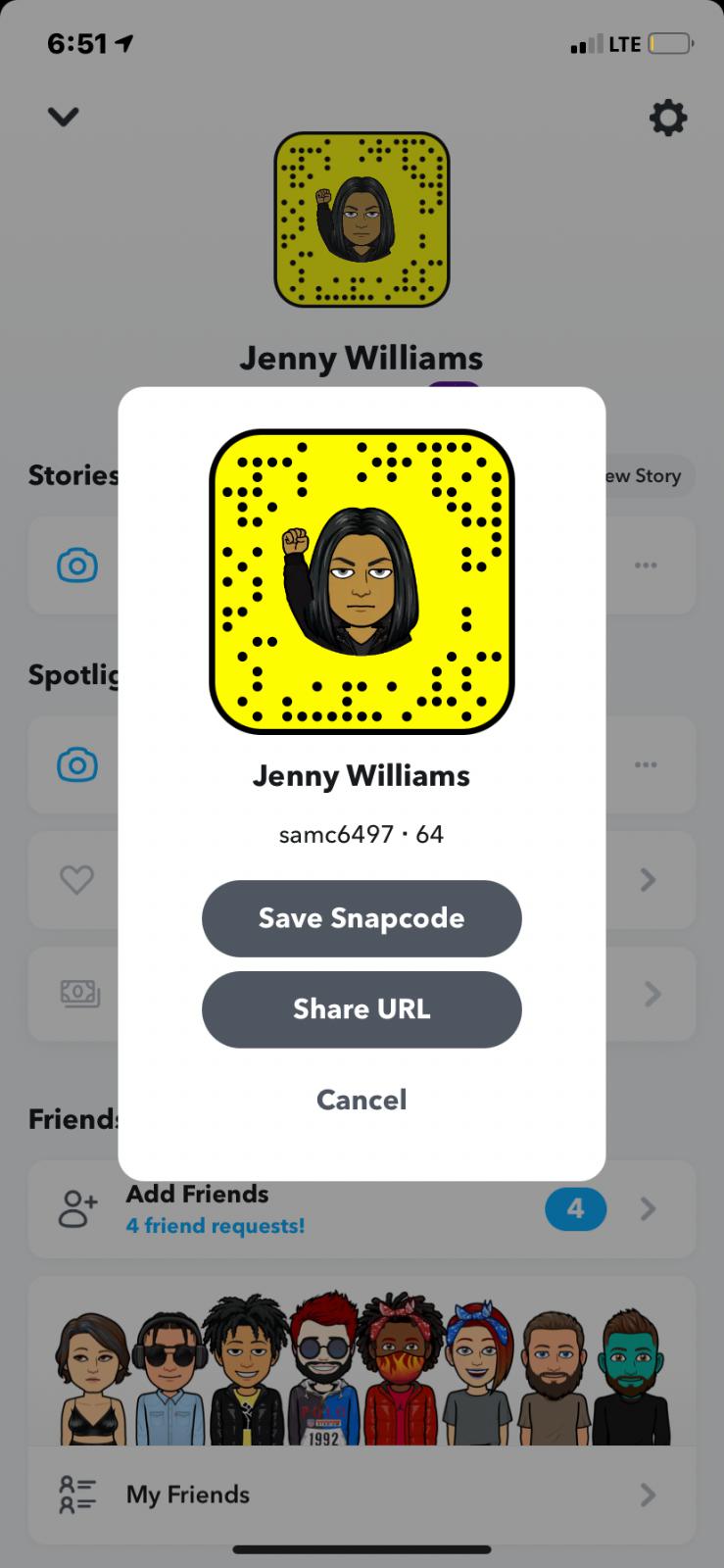Share the profile URL
Image resolution: width=724 pixels, height=1568 pixels.
(361, 1009)
